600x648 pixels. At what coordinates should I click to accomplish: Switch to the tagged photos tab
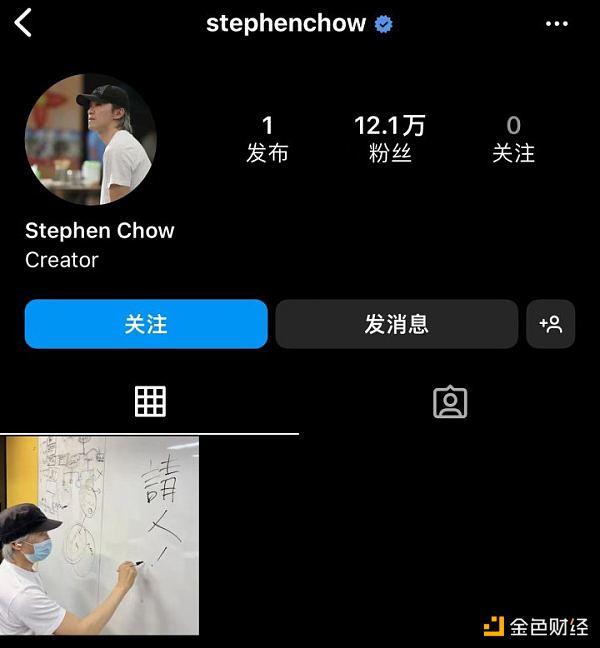[x=450, y=401]
